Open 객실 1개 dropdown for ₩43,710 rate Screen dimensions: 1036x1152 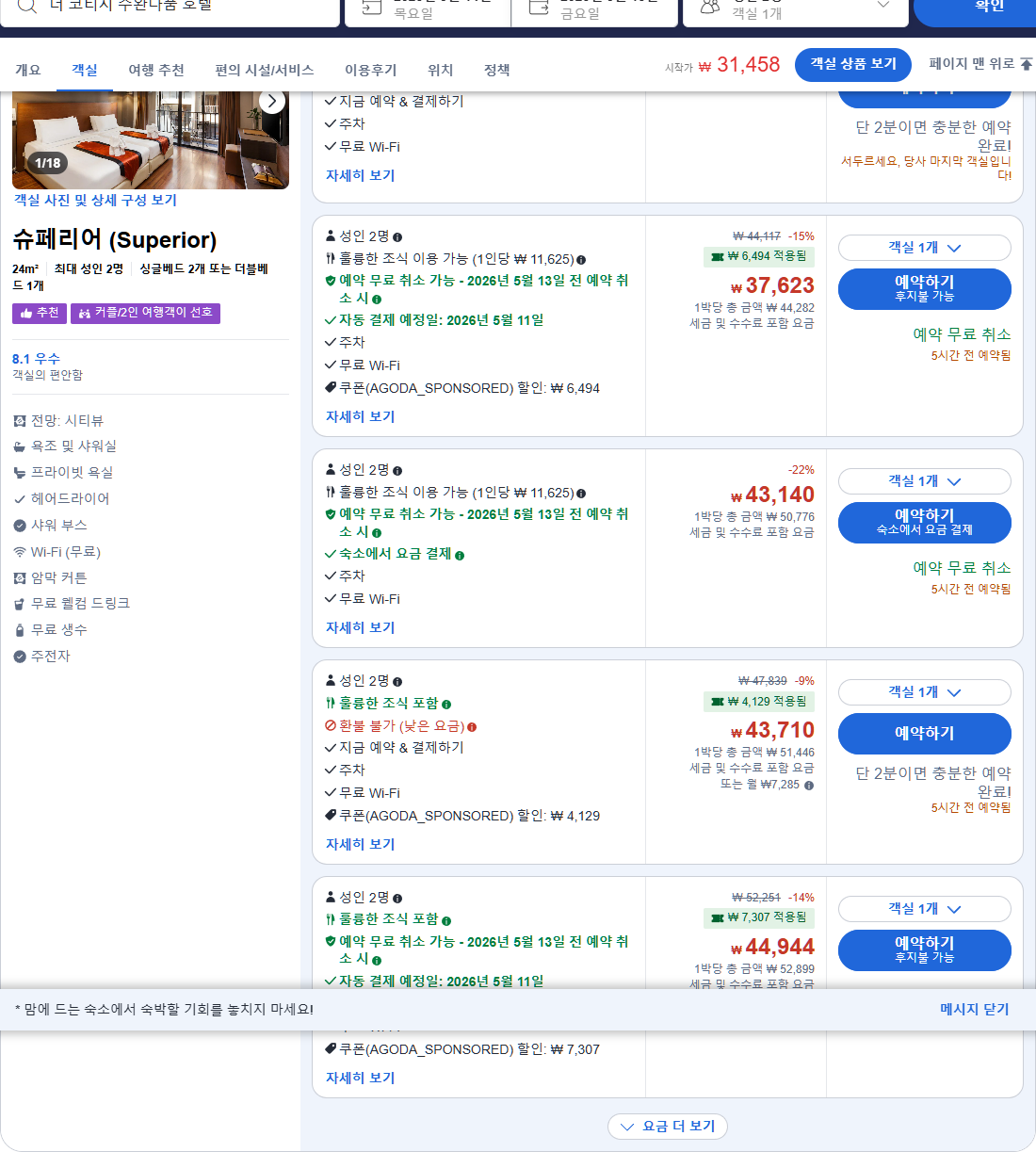(924, 692)
